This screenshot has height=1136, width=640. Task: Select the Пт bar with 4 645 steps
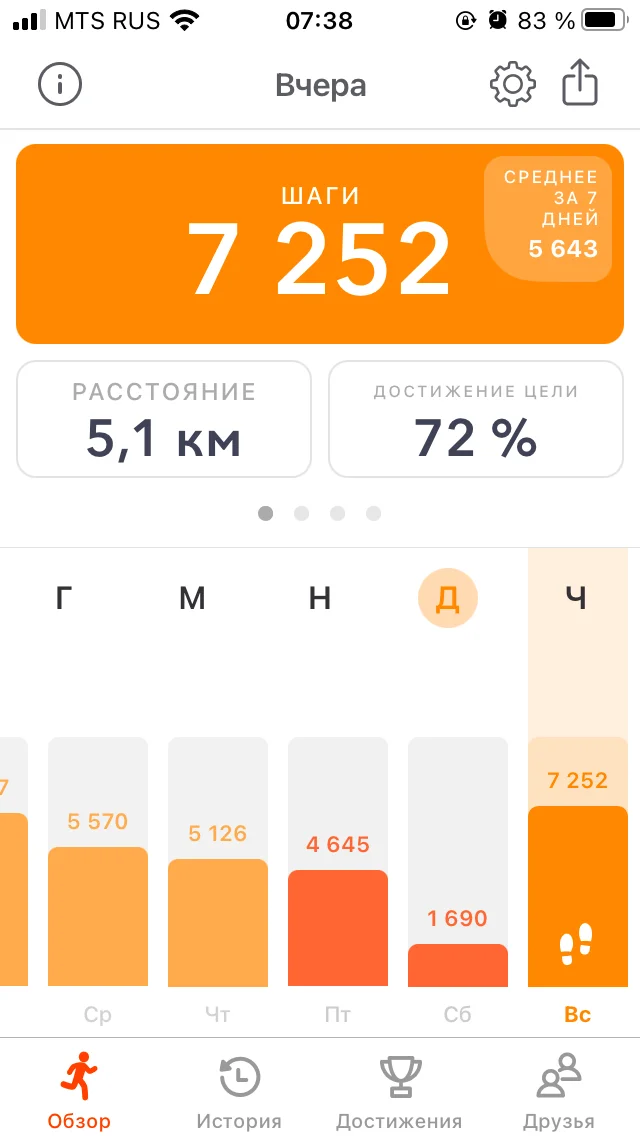pyautogui.click(x=338, y=862)
